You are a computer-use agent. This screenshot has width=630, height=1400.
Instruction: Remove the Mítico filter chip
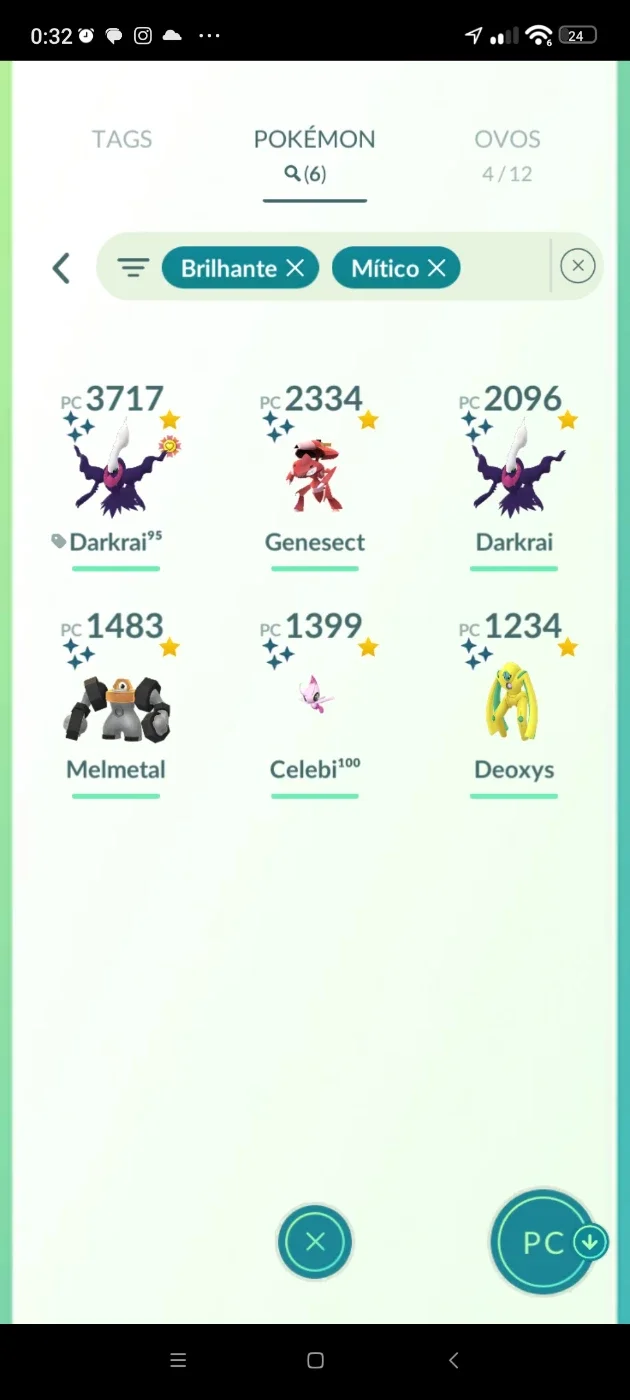(x=436, y=268)
